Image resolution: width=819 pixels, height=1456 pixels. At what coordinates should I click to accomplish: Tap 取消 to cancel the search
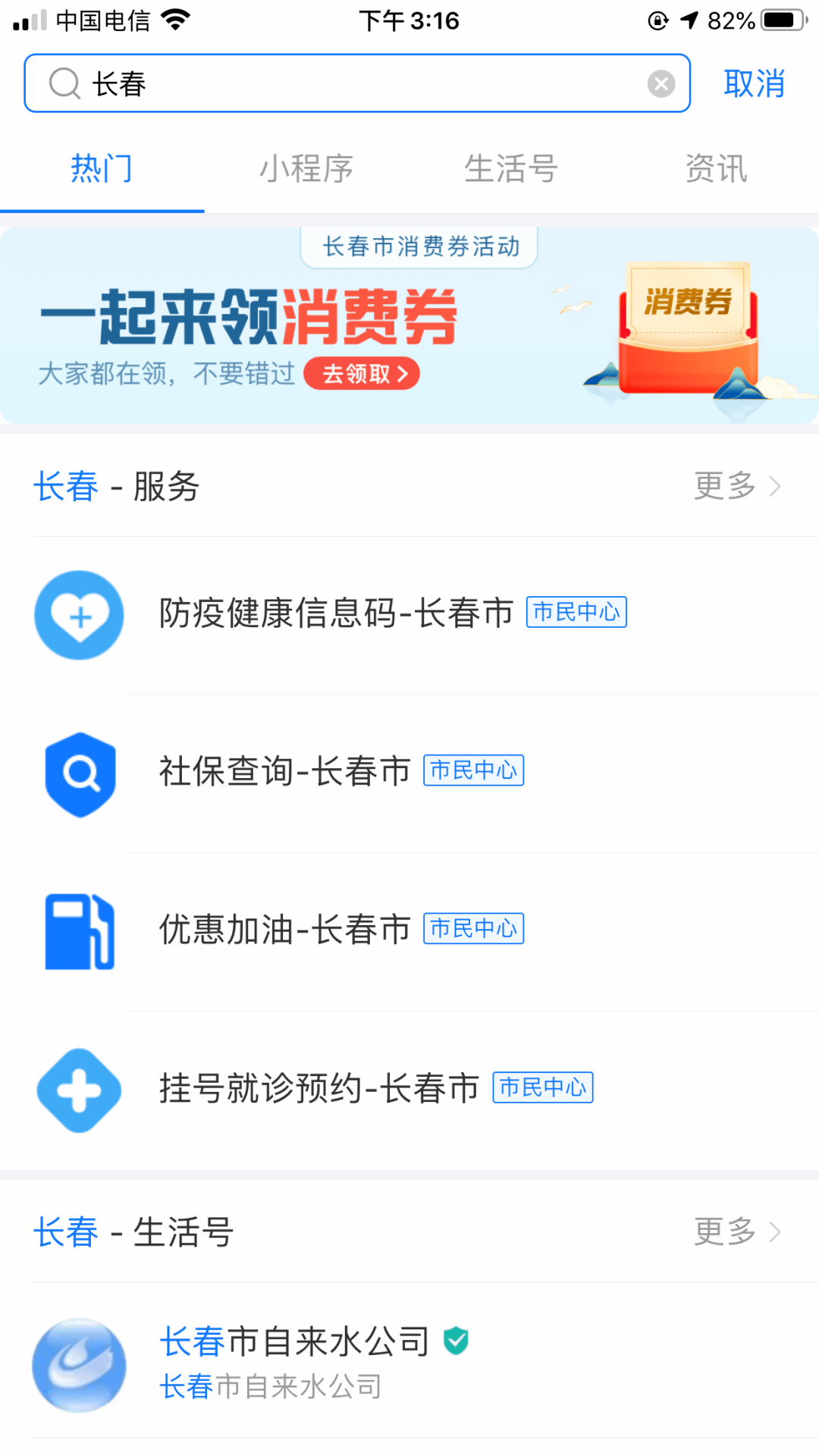[x=755, y=85]
